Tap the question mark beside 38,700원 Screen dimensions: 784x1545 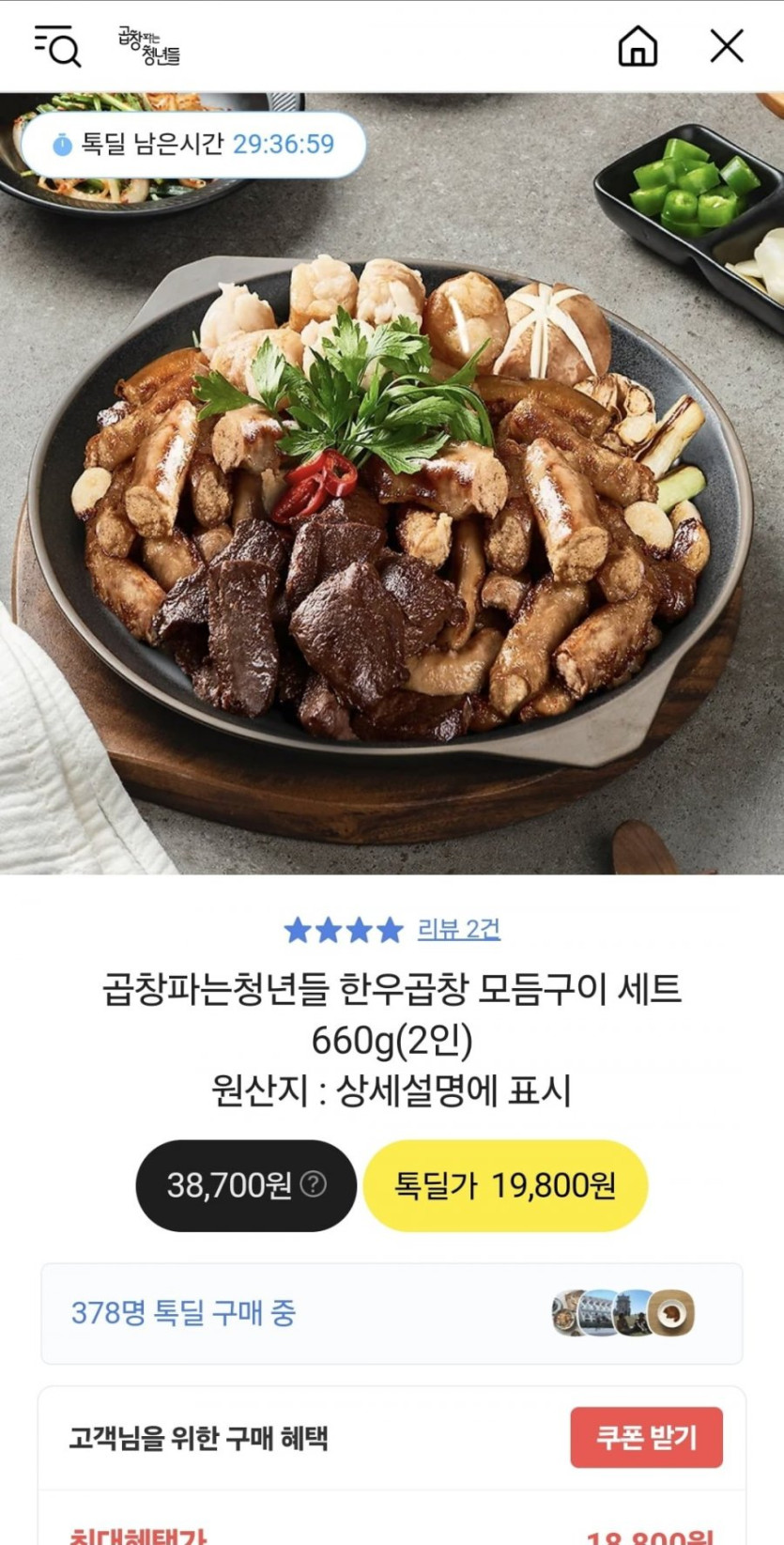pyautogui.click(x=314, y=1184)
